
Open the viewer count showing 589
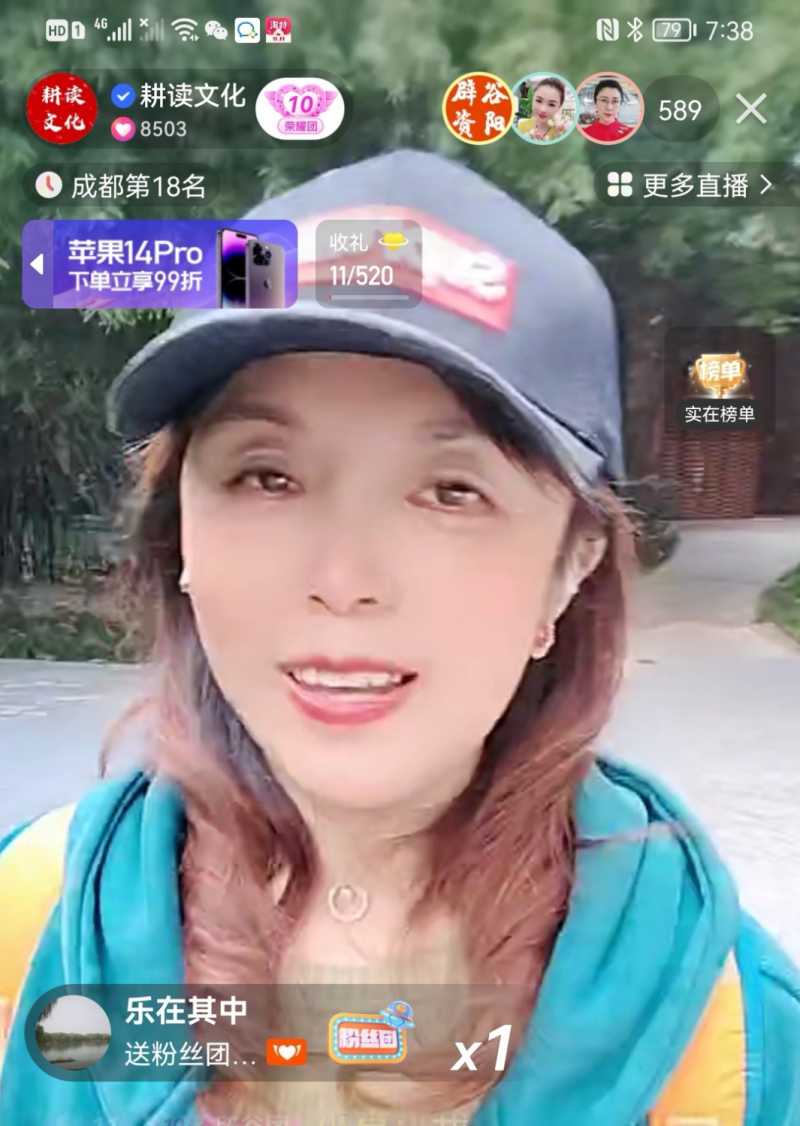pos(678,110)
